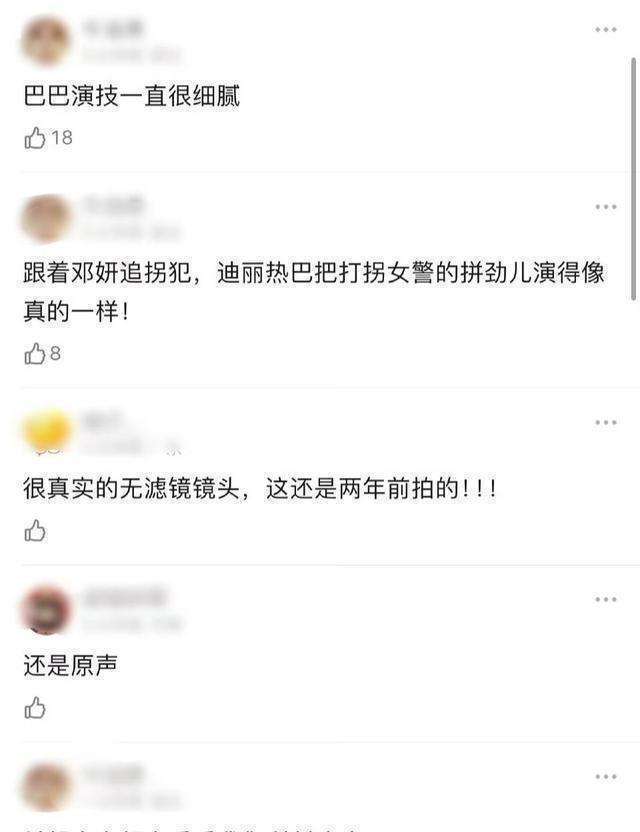640x832 pixels.
Task: Open more options for "巴巴演技一直很细腻" comment
Action: point(606,30)
